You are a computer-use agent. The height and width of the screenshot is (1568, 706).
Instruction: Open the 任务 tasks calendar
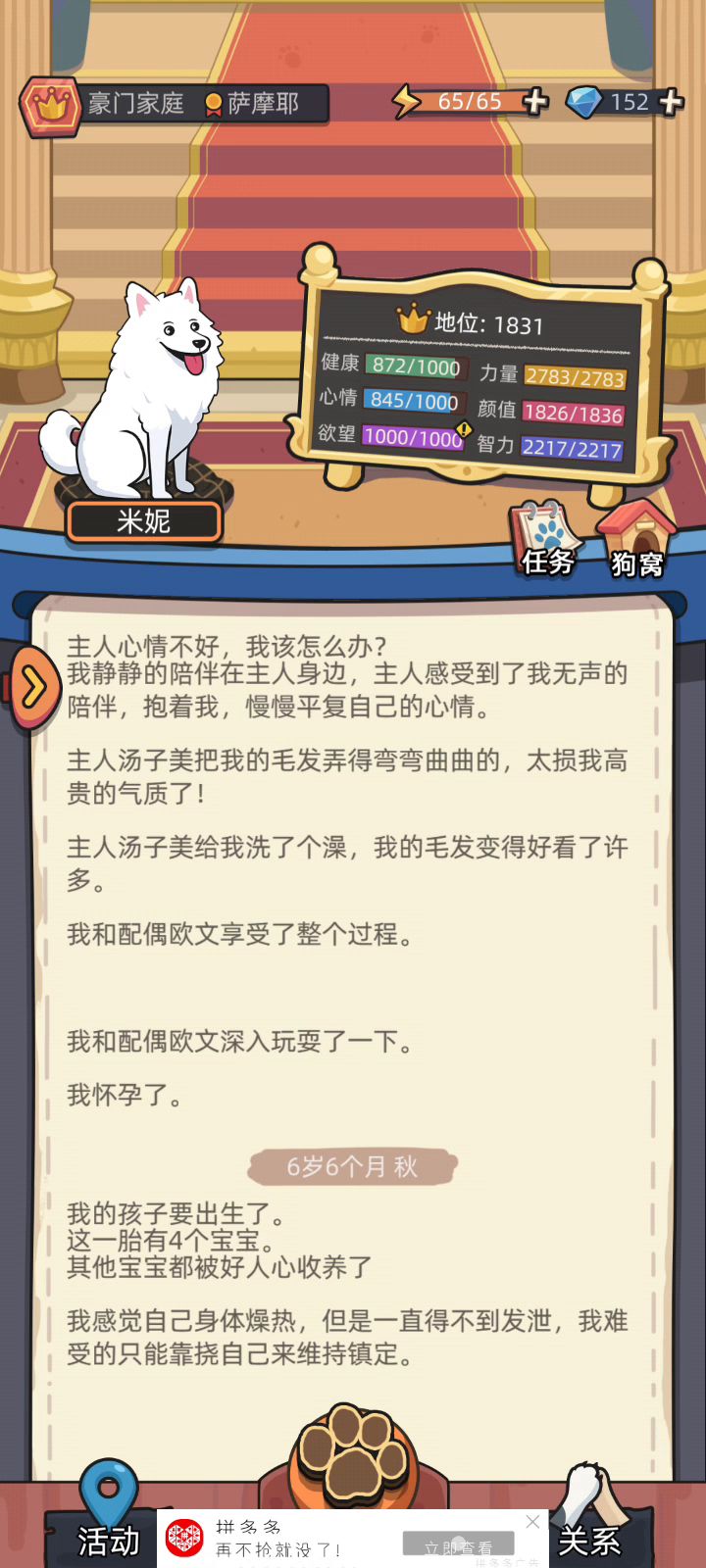pos(545,539)
